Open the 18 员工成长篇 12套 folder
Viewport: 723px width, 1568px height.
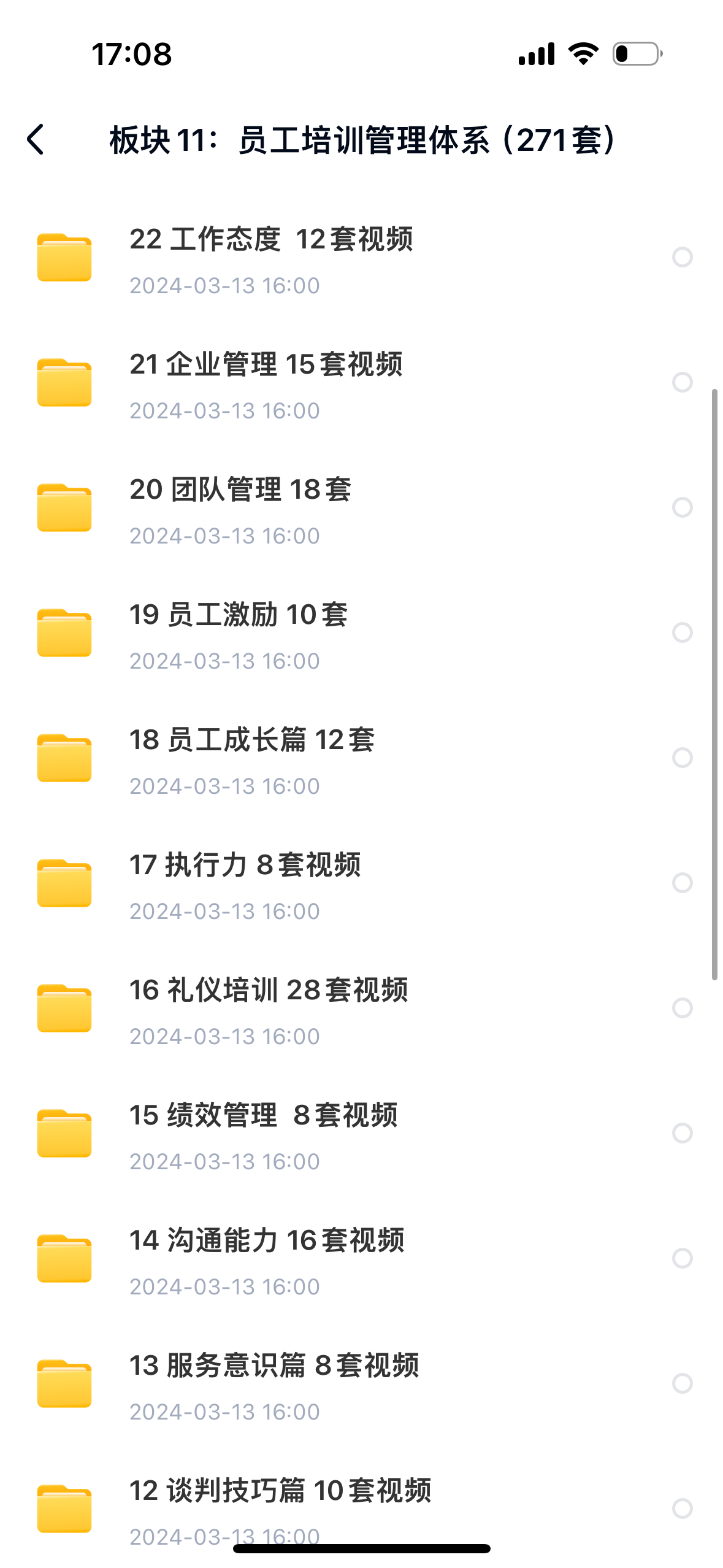point(252,740)
